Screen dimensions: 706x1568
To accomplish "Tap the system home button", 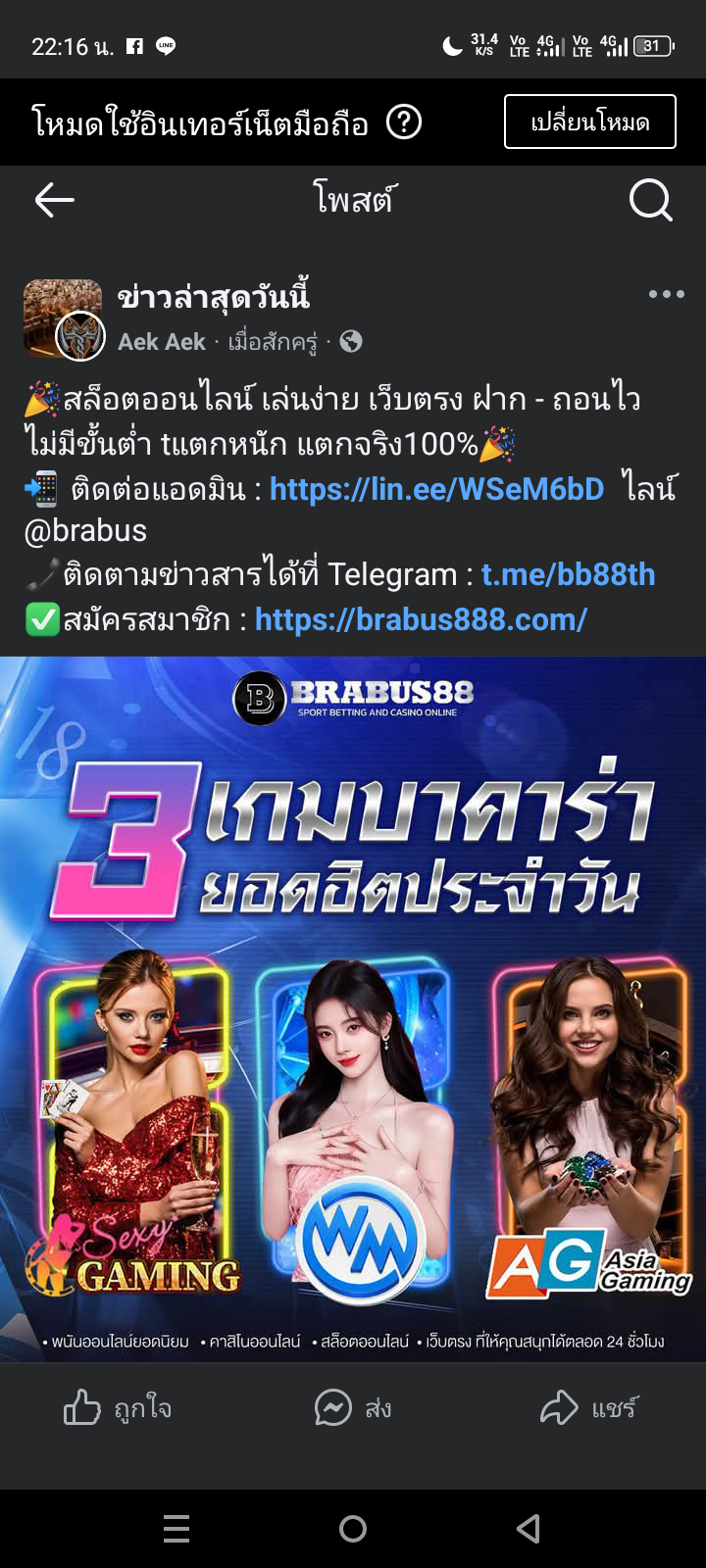I will (x=353, y=1529).
